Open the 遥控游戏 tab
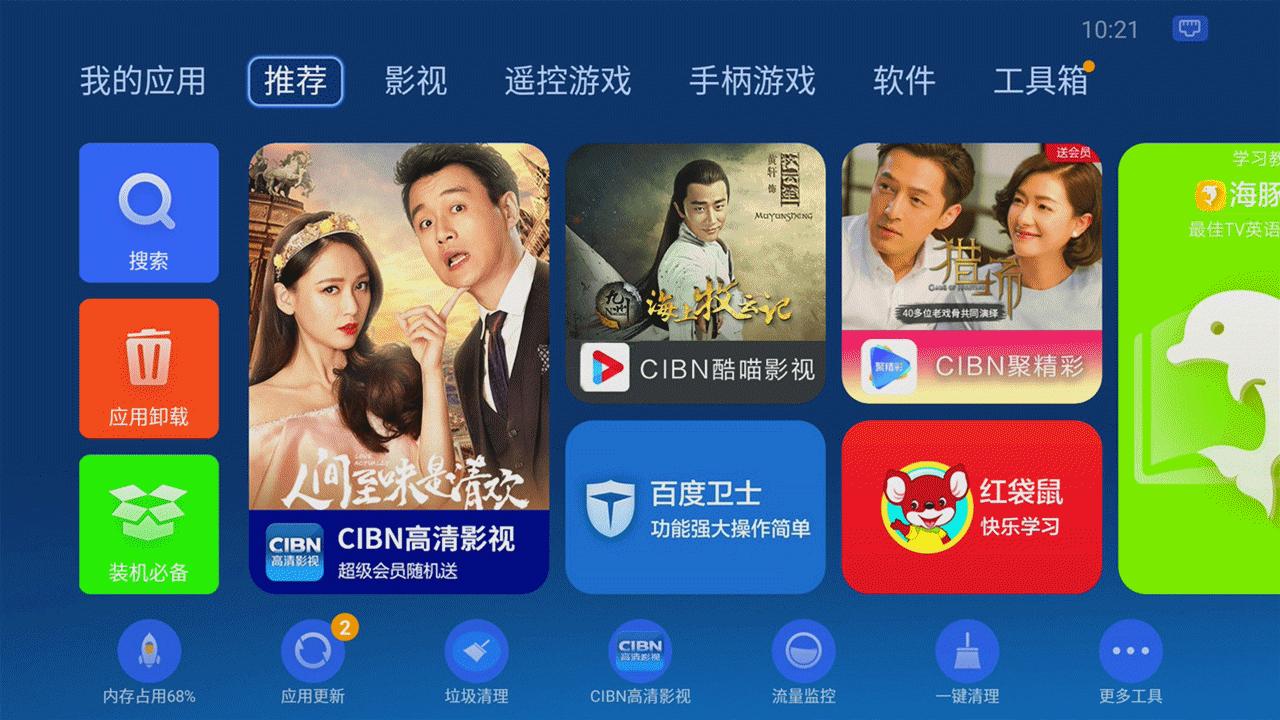The height and width of the screenshot is (720, 1280). [568, 81]
